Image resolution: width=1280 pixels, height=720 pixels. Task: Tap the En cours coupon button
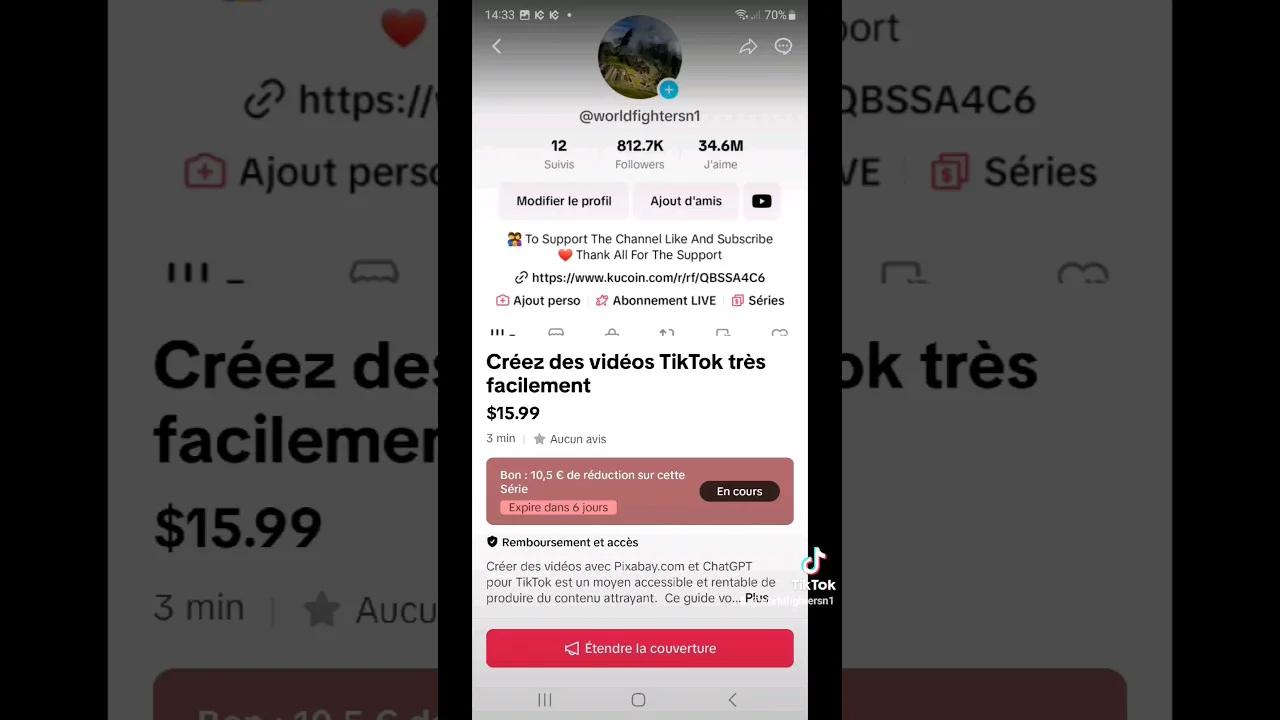tap(739, 491)
